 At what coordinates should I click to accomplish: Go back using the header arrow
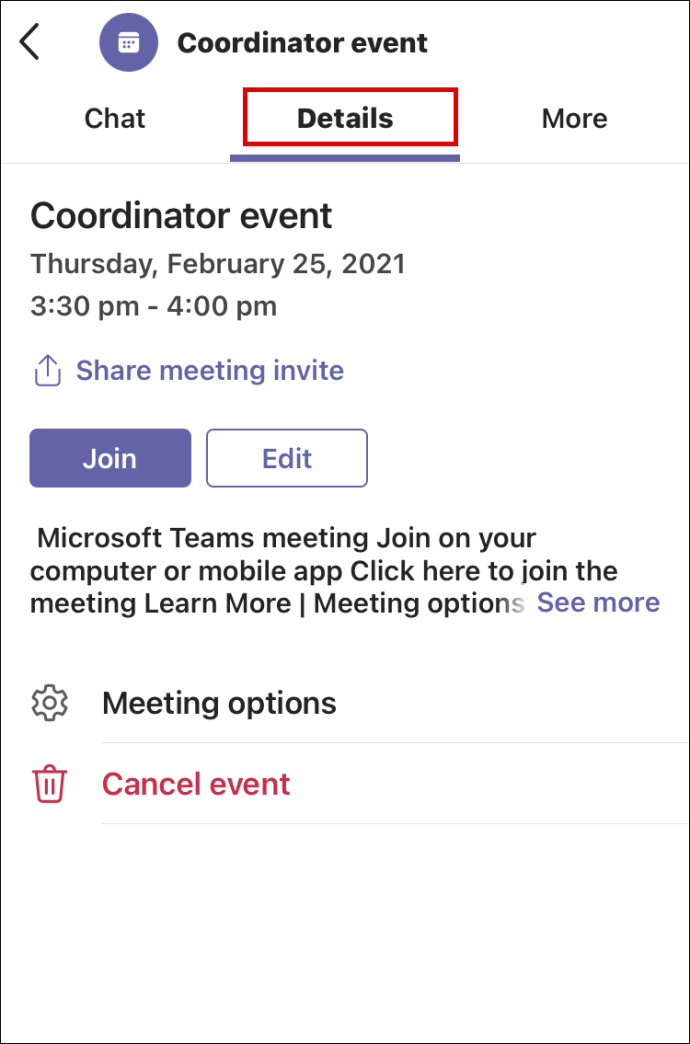[x=31, y=43]
